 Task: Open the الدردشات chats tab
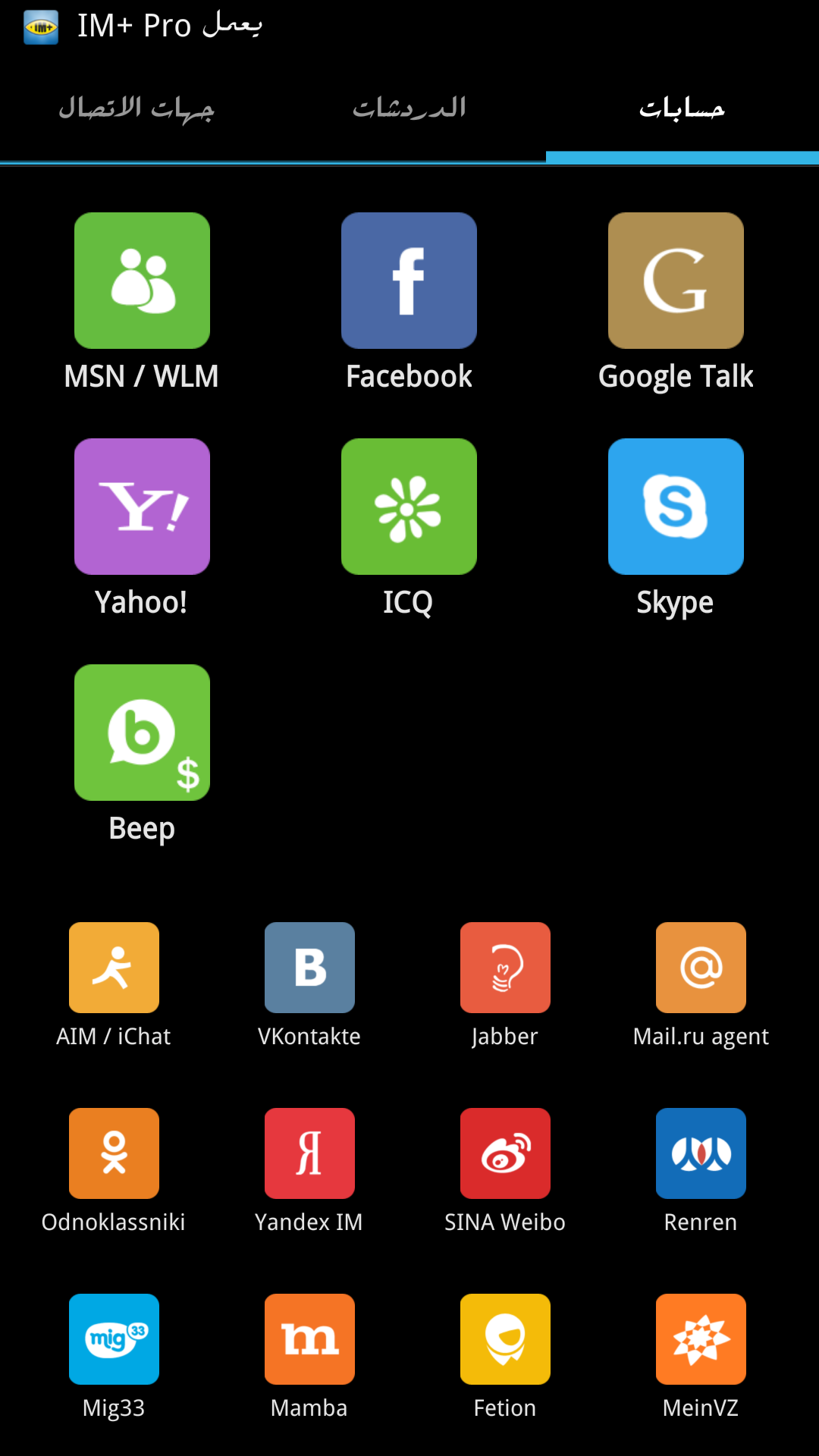[x=409, y=108]
